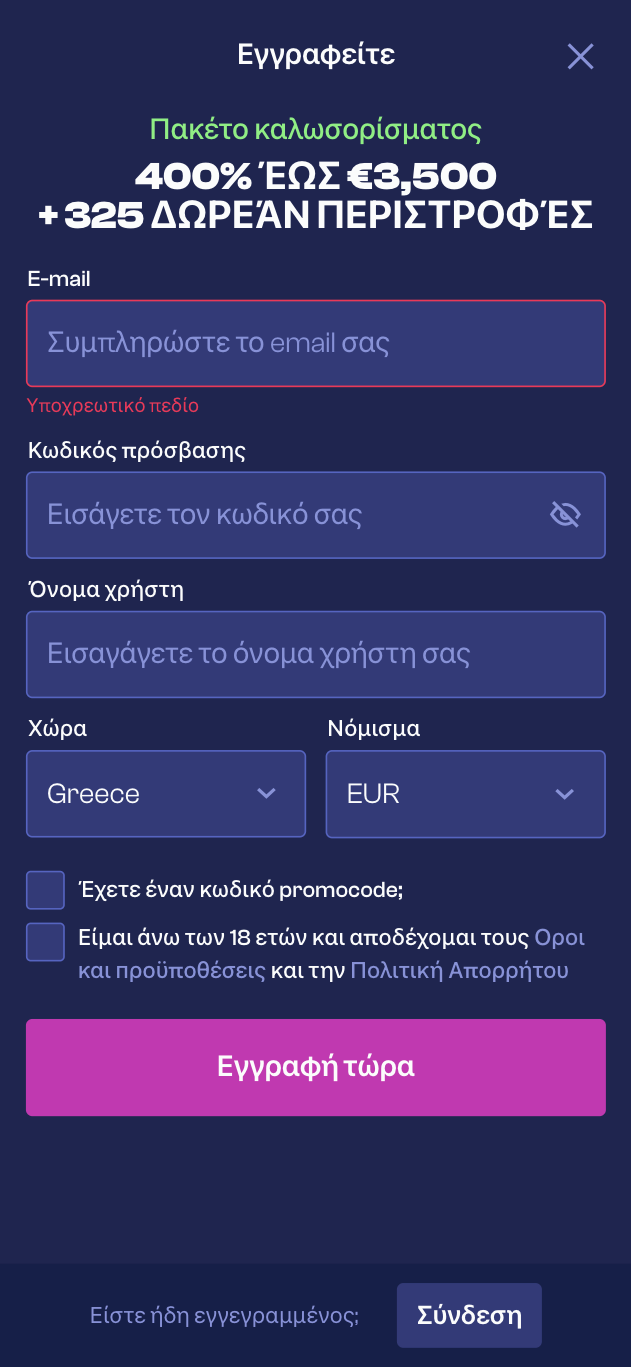The width and height of the screenshot is (631, 1367).
Task: Toggle password visibility eye icon
Action: tap(565, 515)
